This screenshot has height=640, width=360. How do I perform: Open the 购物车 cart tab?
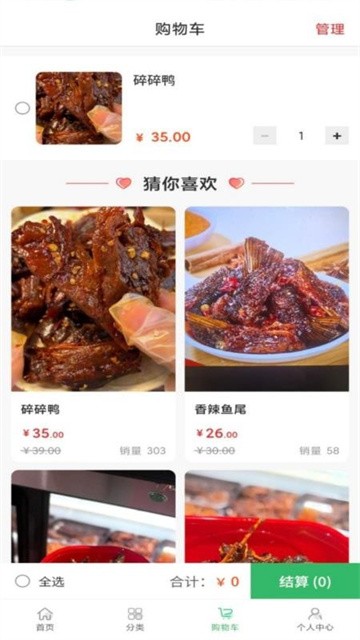(225, 619)
